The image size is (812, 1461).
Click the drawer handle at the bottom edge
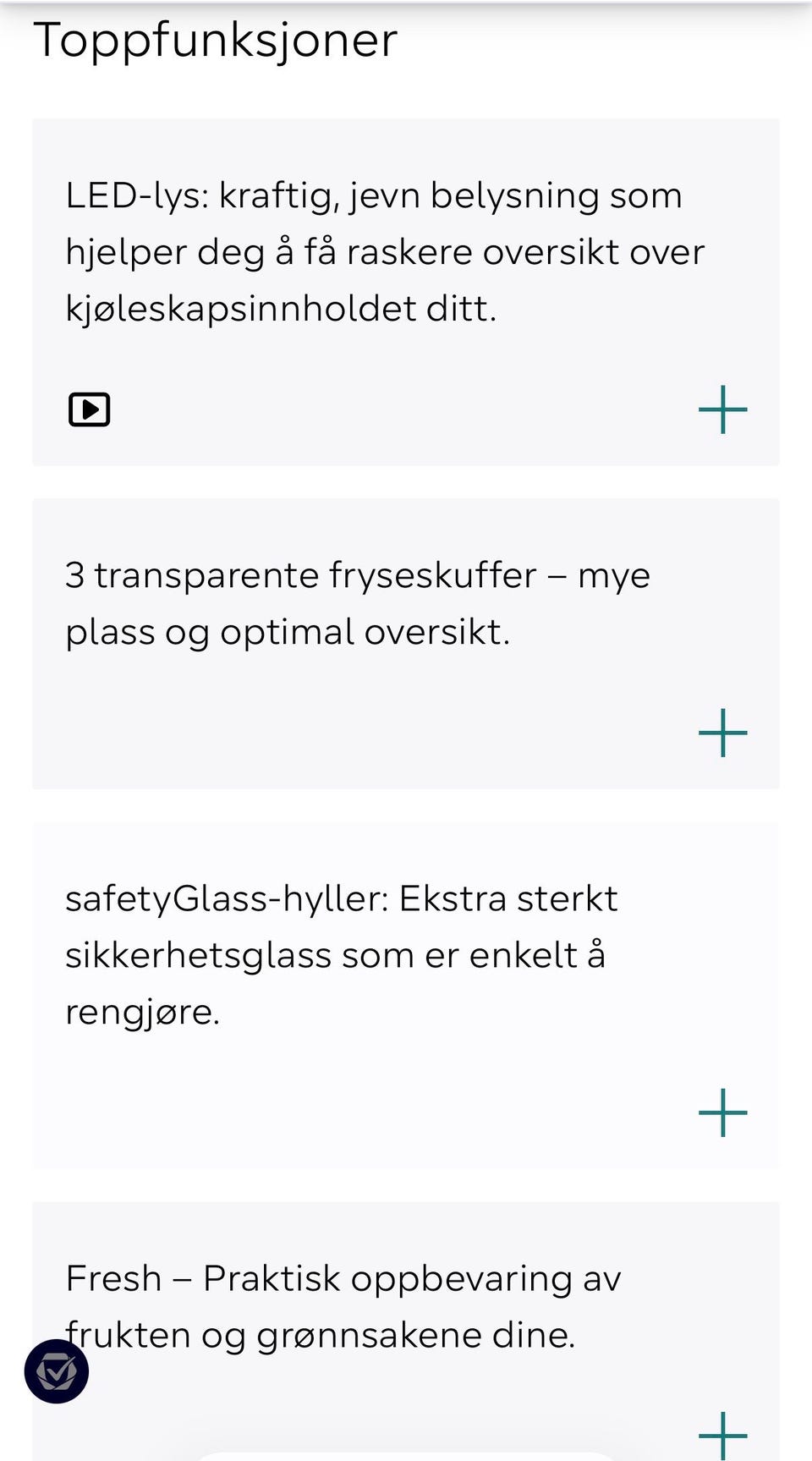tap(406, 1455)
